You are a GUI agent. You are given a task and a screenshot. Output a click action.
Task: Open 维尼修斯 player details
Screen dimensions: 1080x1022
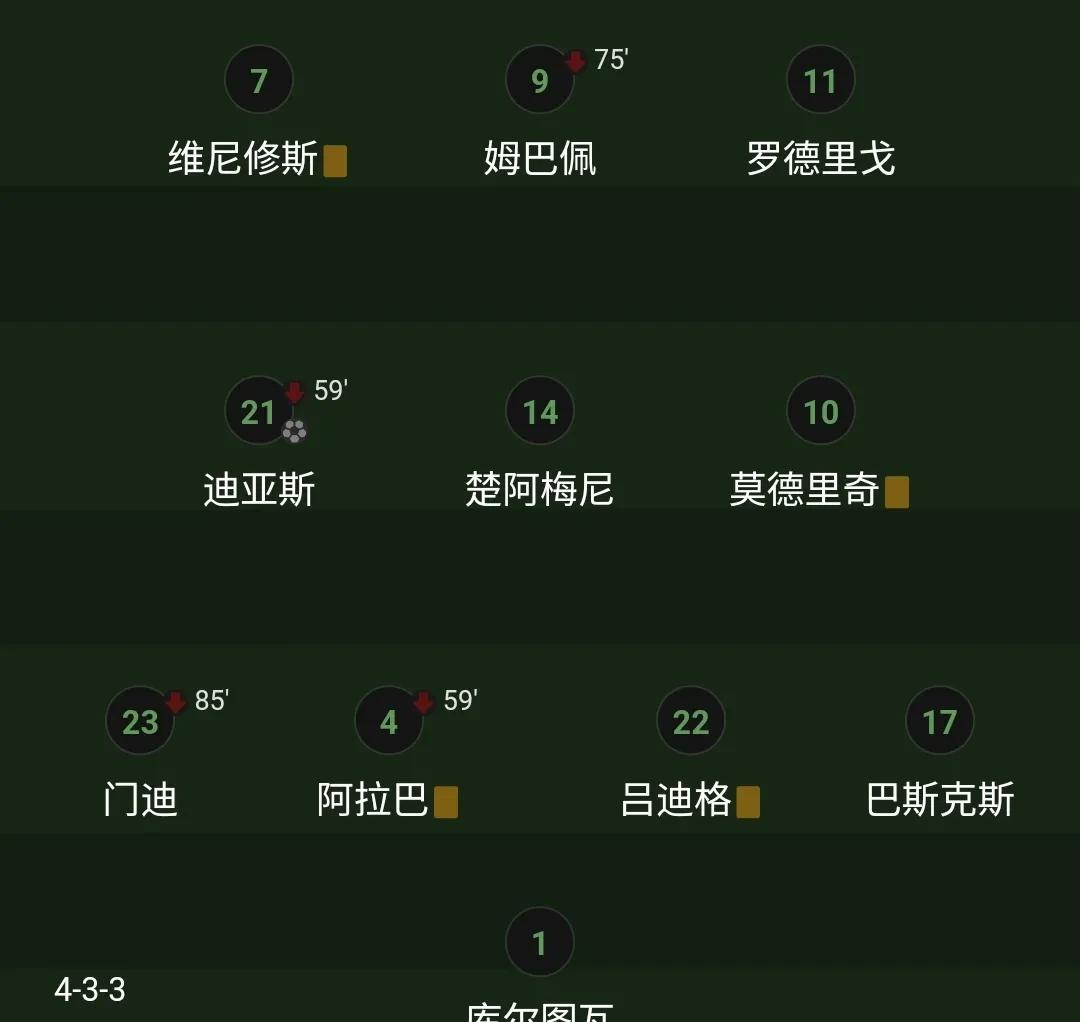pyautogui.click(x=258, y=80)
